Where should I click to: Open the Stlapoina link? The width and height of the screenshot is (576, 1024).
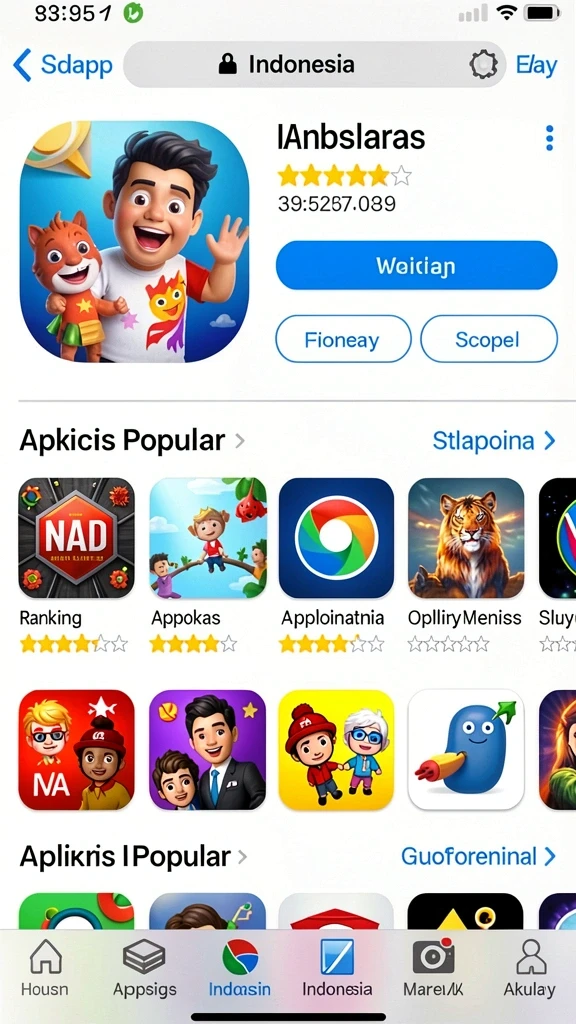click(x=494, y=441)
